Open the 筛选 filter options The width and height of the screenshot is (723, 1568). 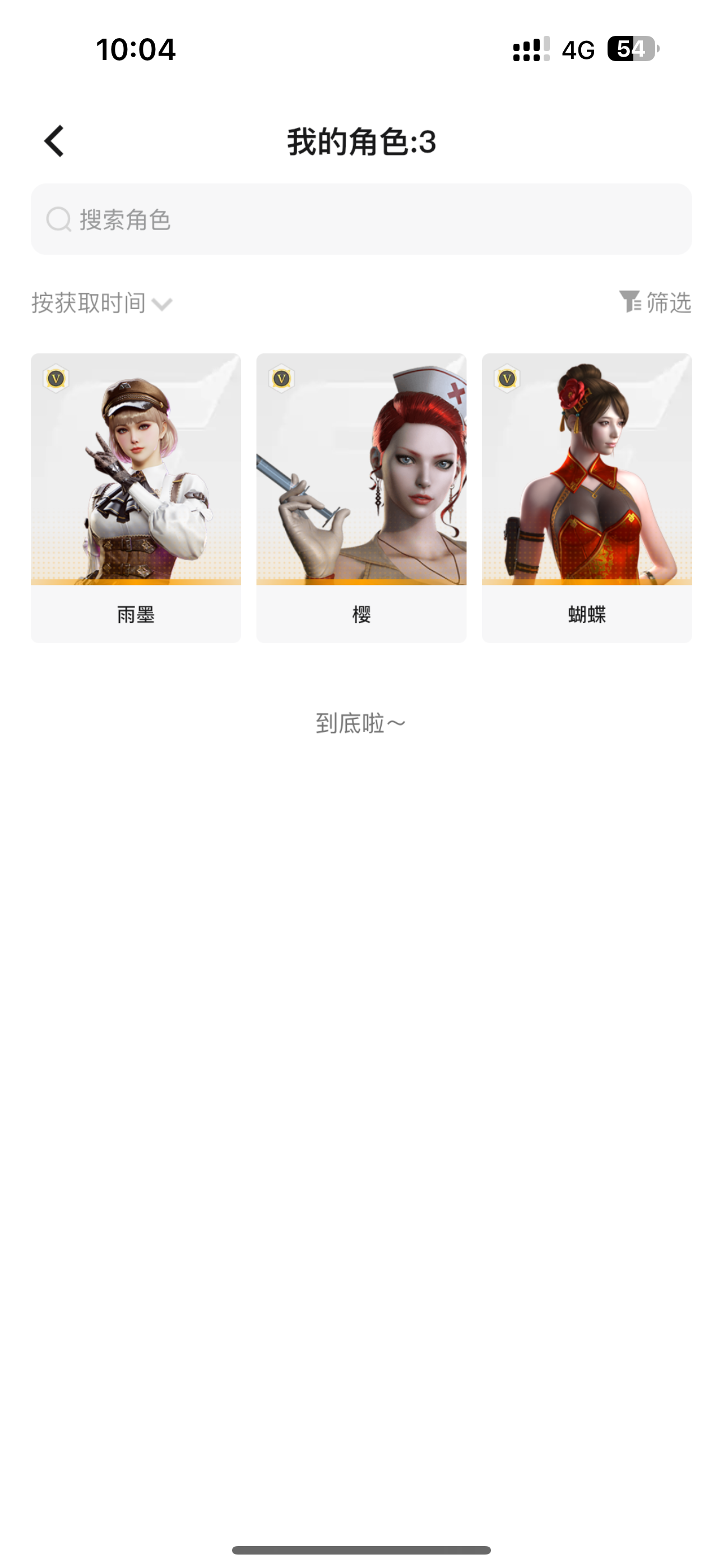coord(655,302)
